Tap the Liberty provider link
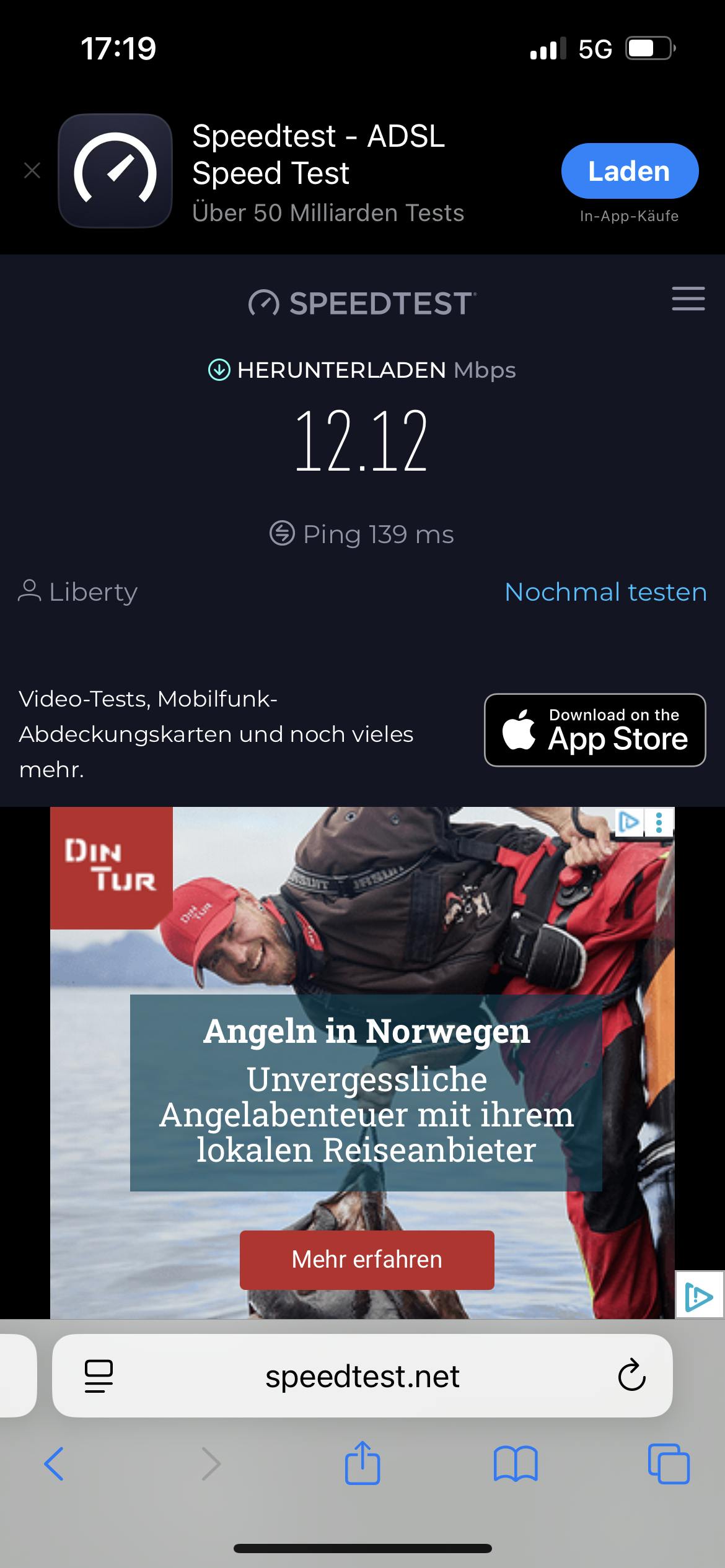Screen dimensions: 725x1568 pyautogui.click(x=78, y=592)
